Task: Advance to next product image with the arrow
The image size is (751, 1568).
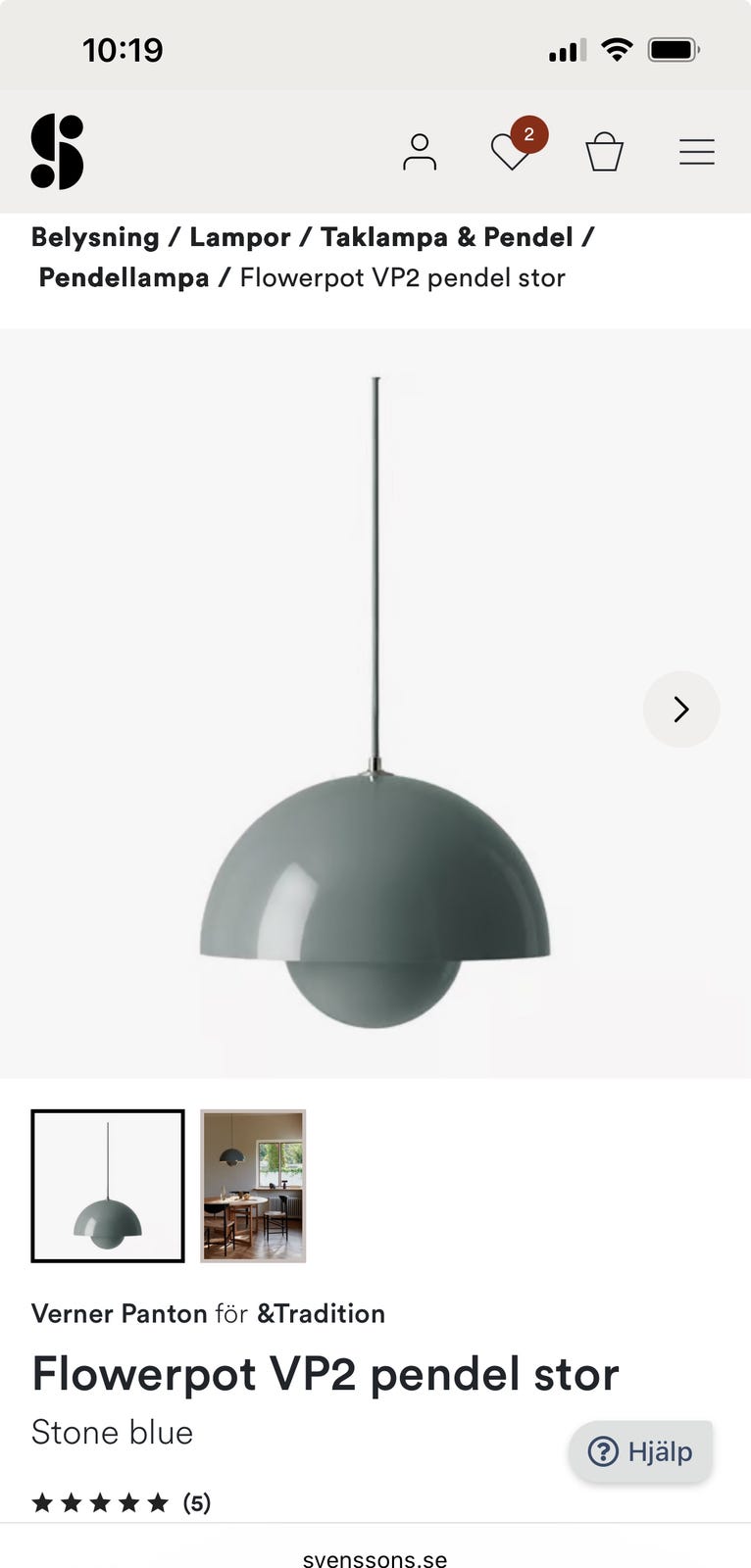Action: 681,709
